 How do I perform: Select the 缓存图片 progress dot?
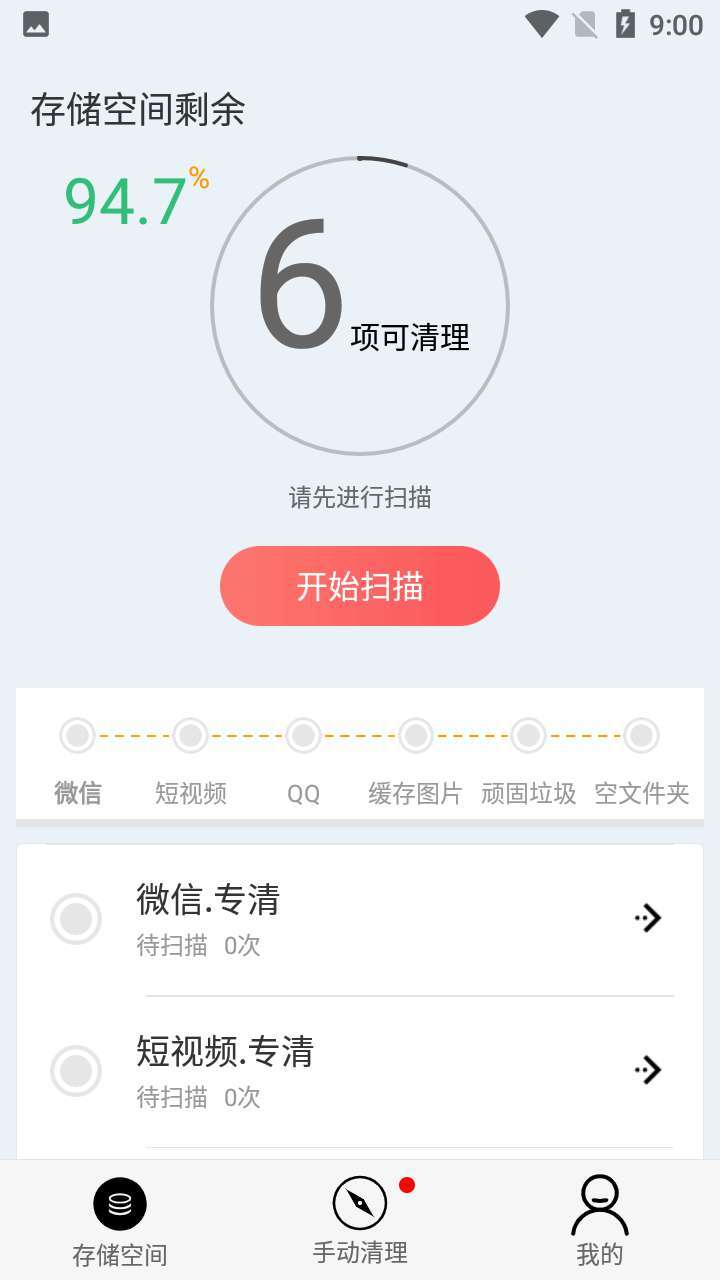click(x=416, y=735)
